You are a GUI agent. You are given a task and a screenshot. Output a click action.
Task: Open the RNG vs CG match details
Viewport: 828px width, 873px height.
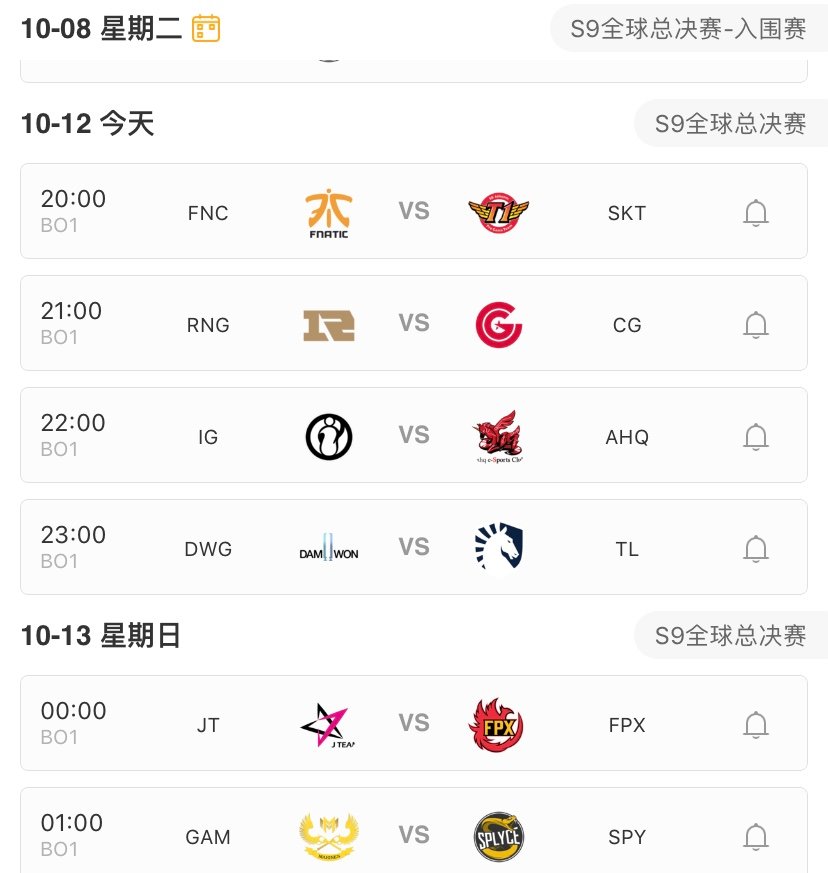click(x=414, y=324)
